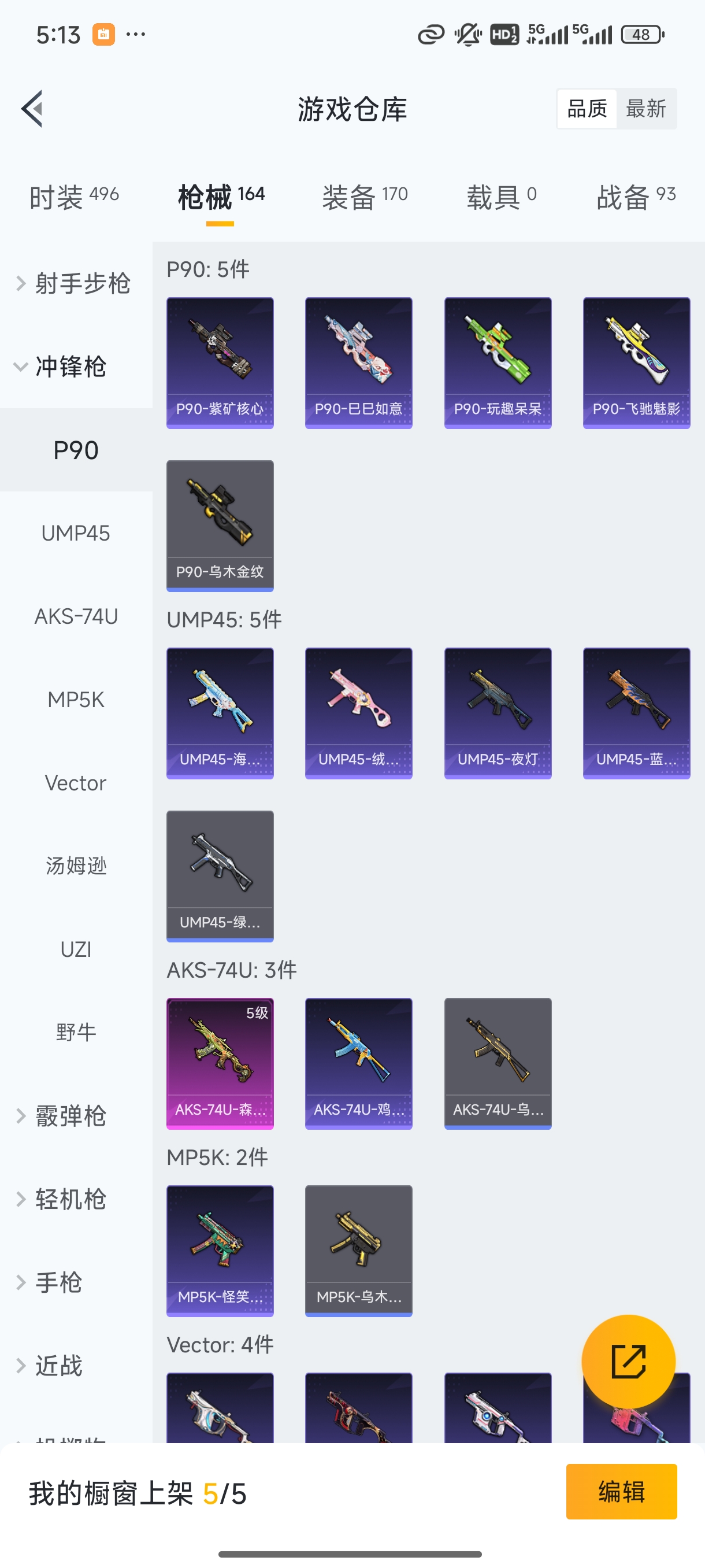Open the level 5 AKS-74U-森 skin
Image resolution: width=705 pixels, height=1568 pixels.
tap(220, 1063)
